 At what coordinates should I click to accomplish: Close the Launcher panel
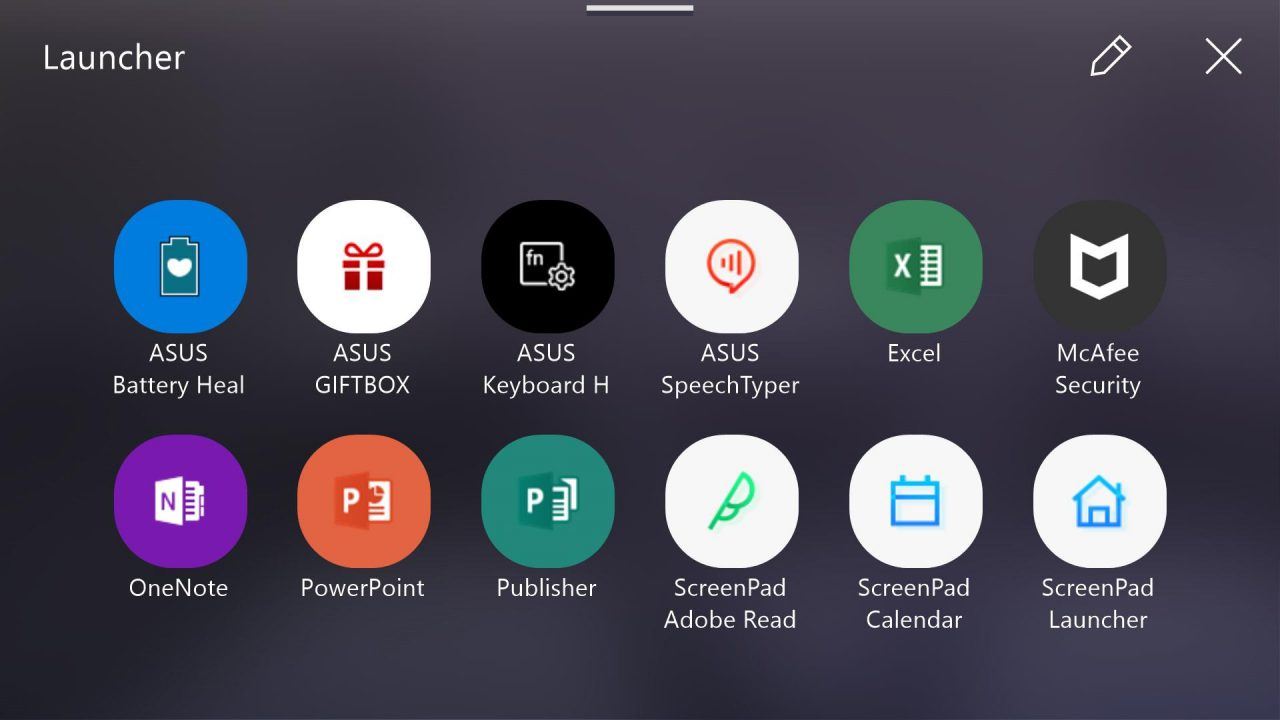pyautogui.click(x=1223, y=57)
